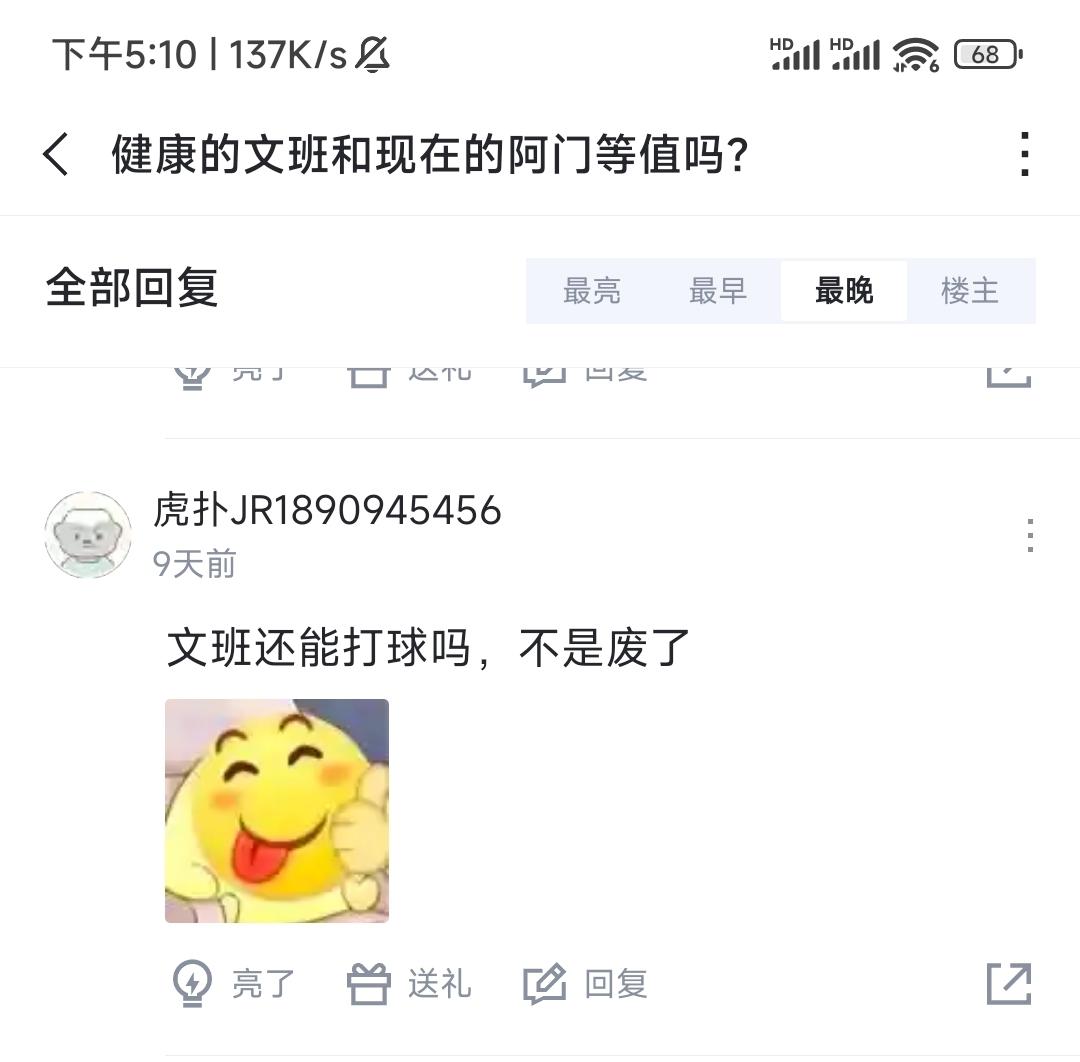This screenshot has width=1080, height=1062.
Task: Open the thread overflow menu
Action: tap(1023, 155)
